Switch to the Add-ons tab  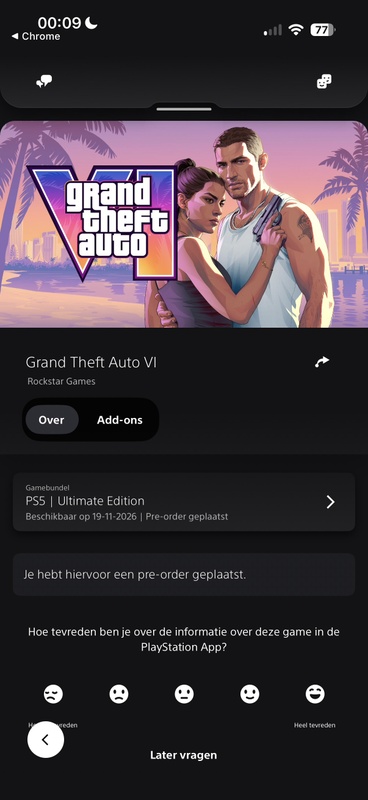(119, 420)
